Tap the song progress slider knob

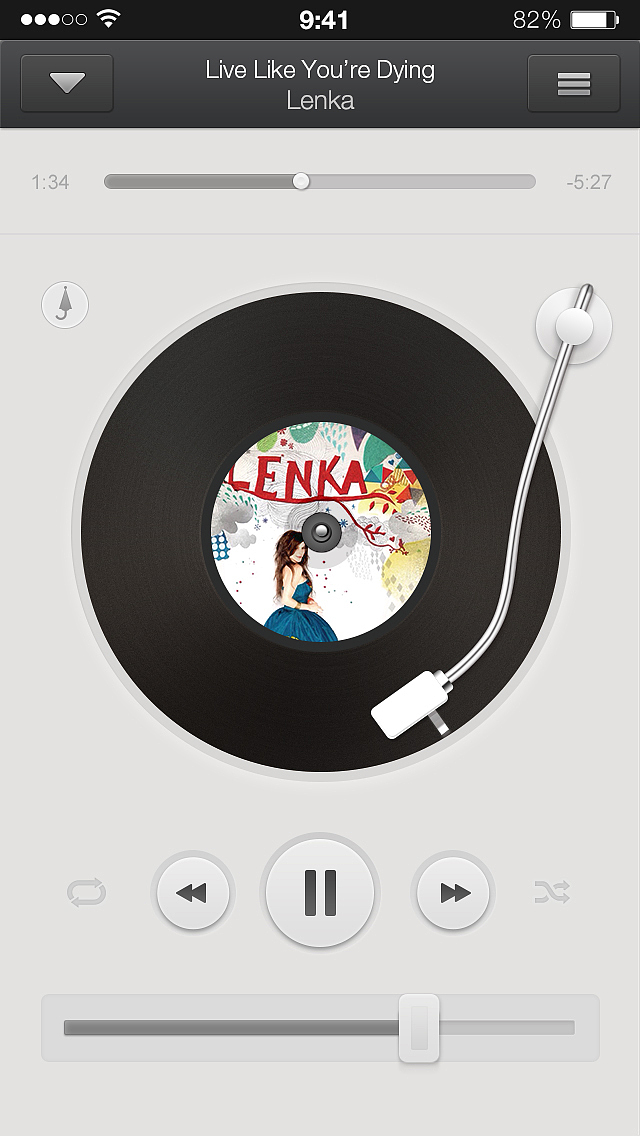(x=301, y=182)
